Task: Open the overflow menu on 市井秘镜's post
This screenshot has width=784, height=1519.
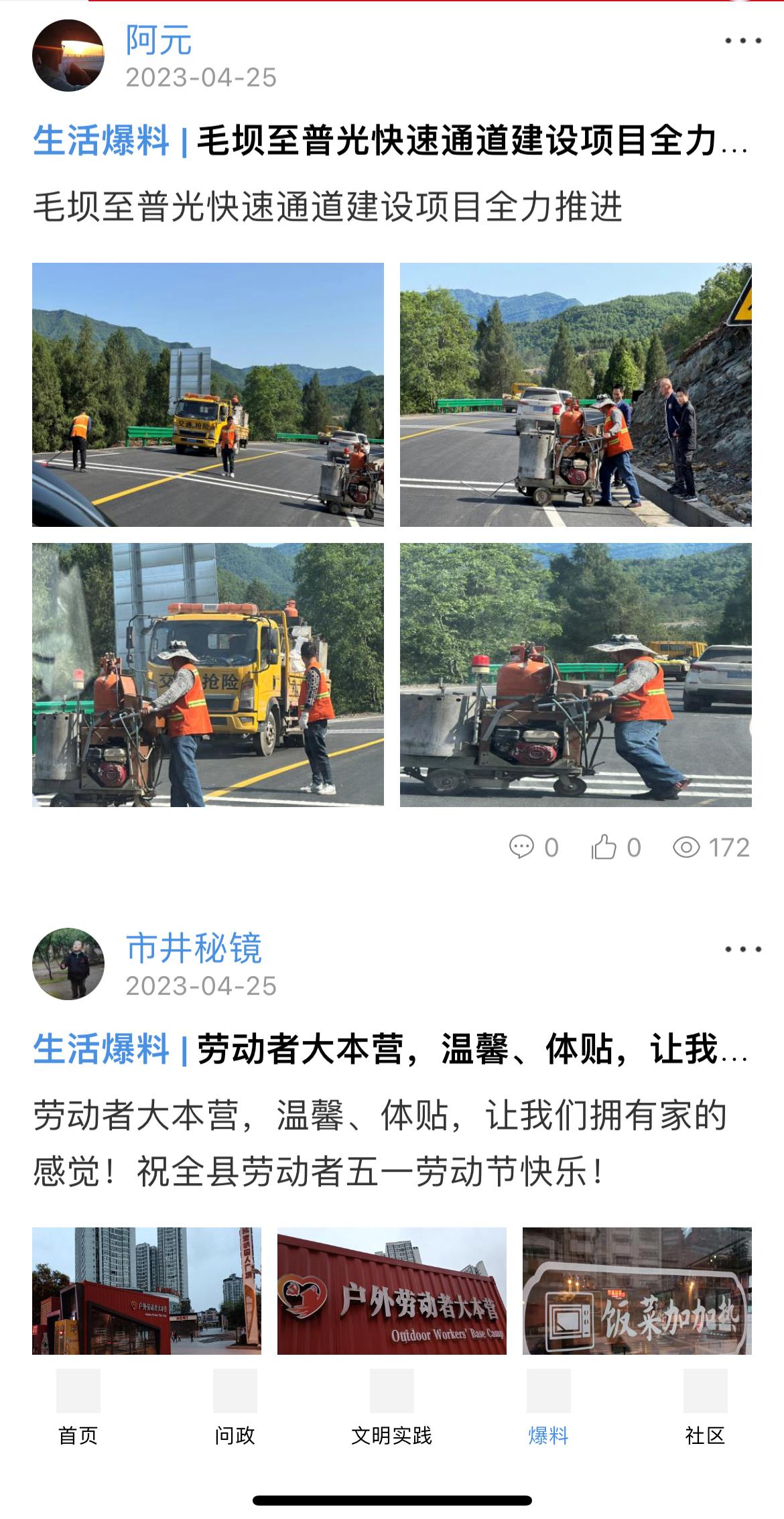Action: (x=742, y=949)
